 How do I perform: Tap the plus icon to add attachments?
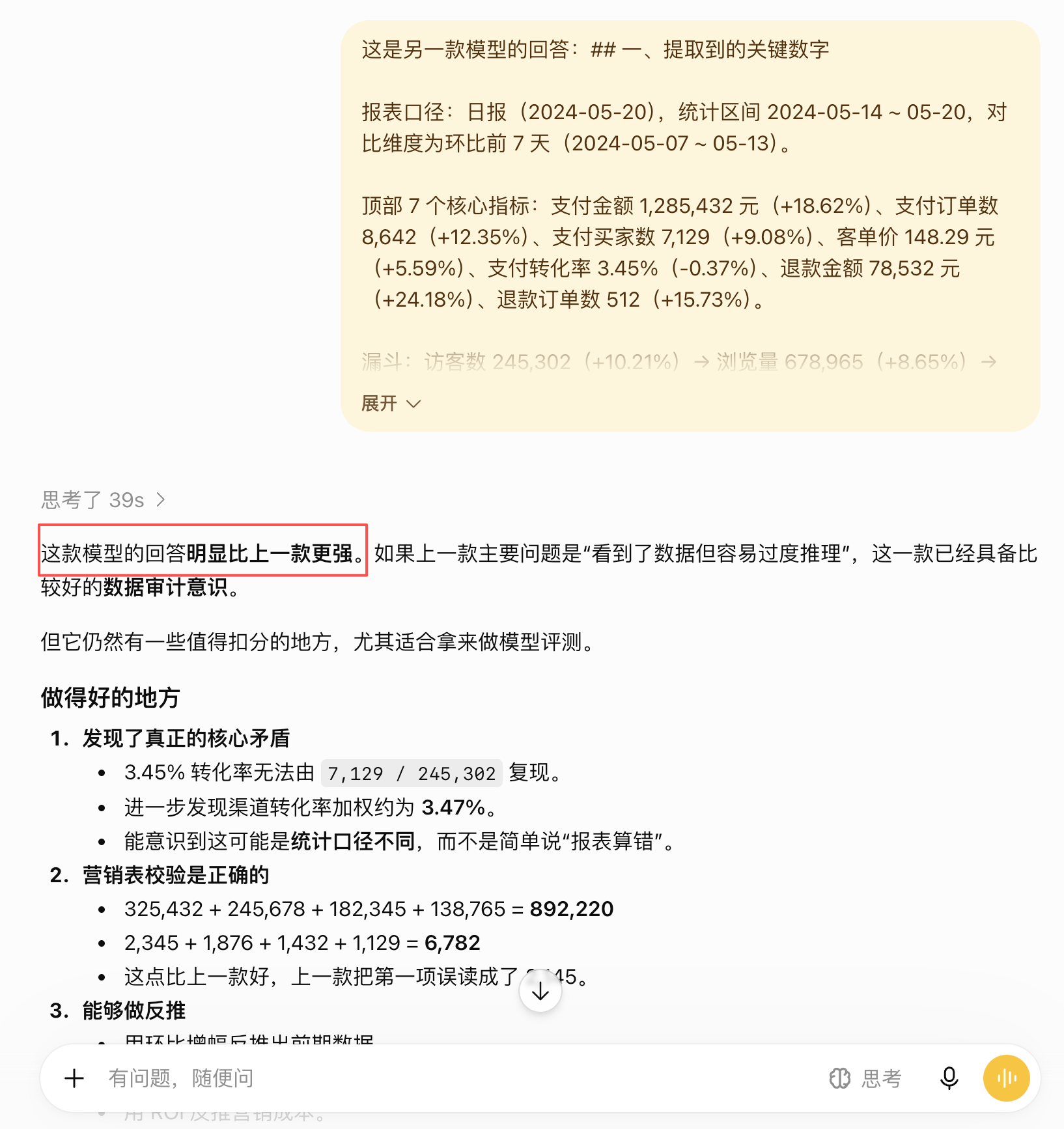[74, 1078]
